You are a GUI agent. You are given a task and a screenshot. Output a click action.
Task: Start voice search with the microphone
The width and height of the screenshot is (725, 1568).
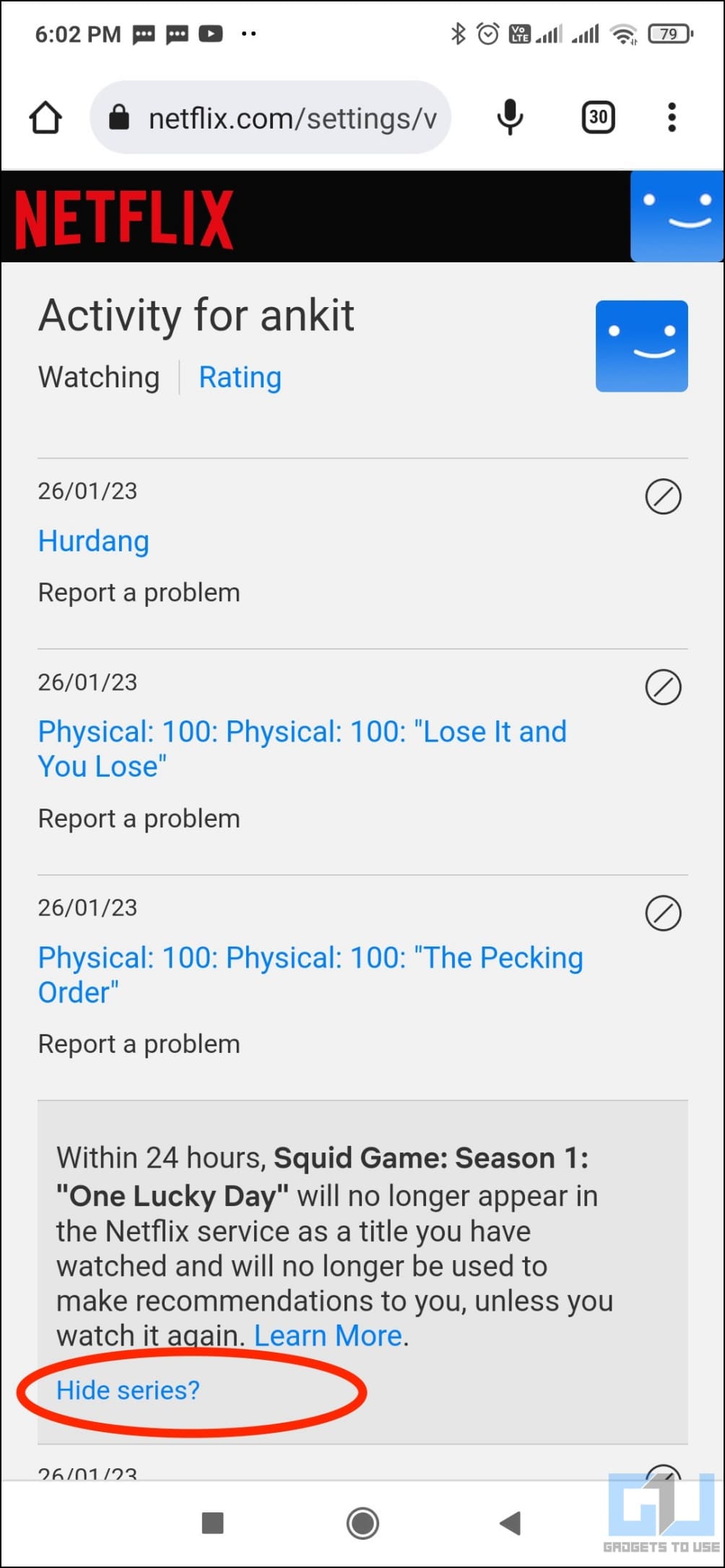510,117
